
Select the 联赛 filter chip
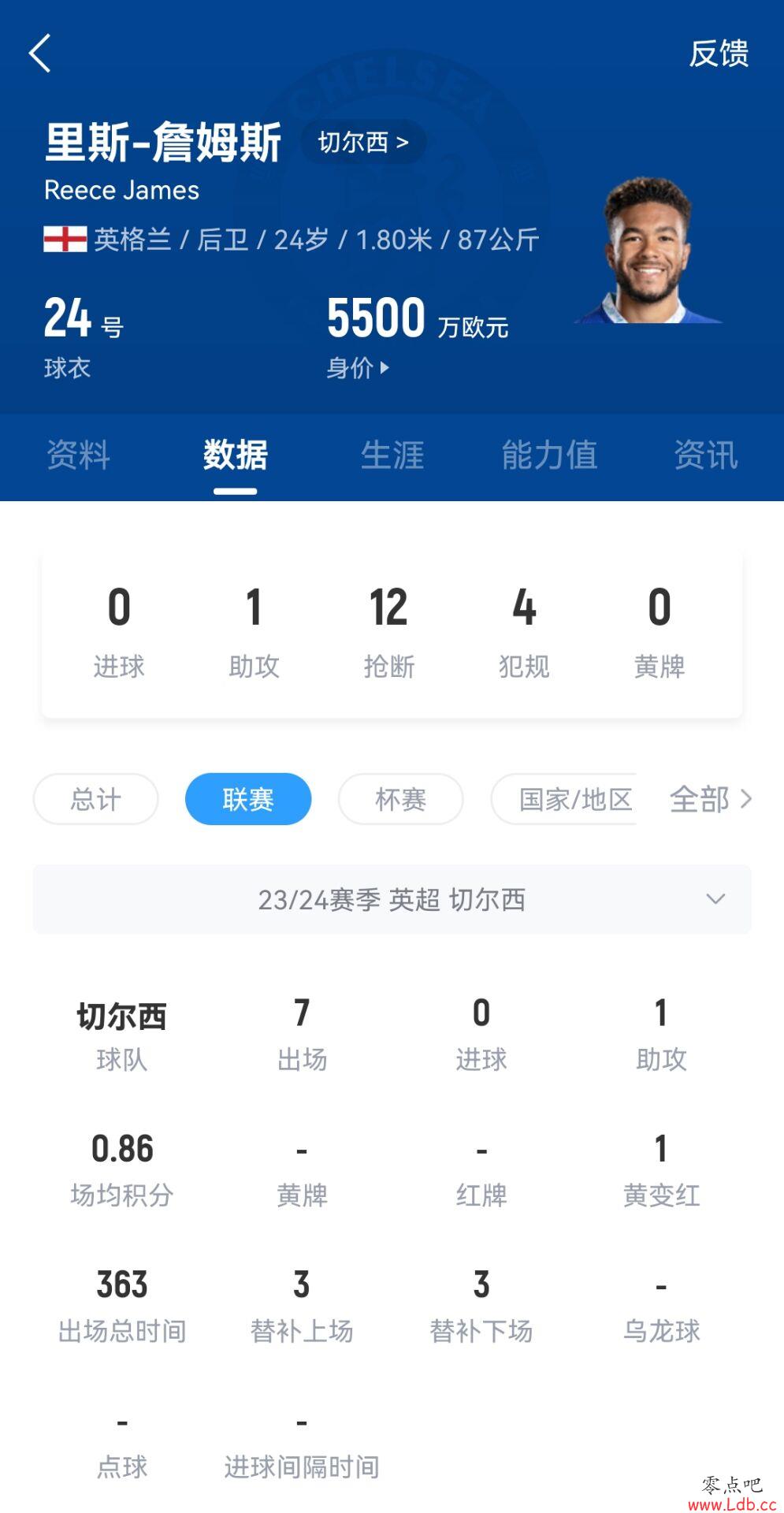(248, 799)
